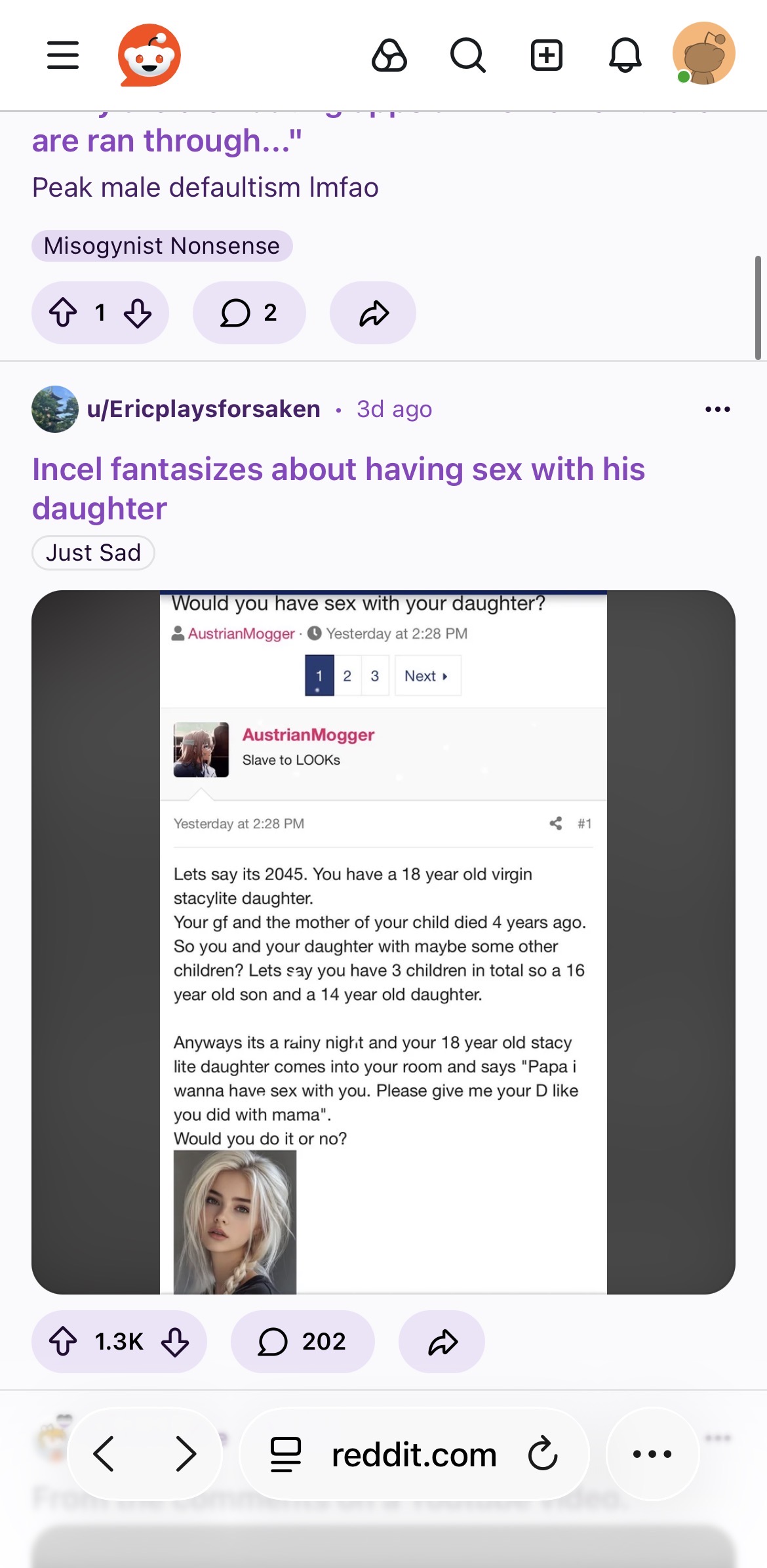This screenshot has width=767, height=1568.
Task: Tap the Misogynist Nonsense flair chip
Action: click(x=162, y=246)
